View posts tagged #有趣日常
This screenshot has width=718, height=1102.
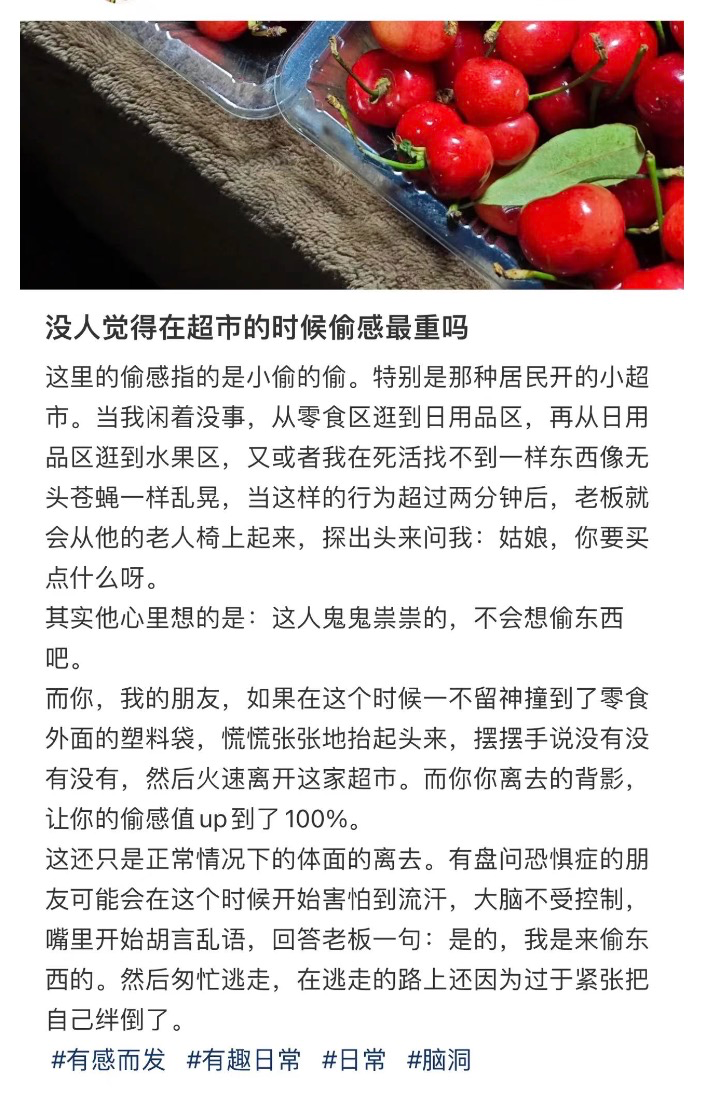point(243,1060)
